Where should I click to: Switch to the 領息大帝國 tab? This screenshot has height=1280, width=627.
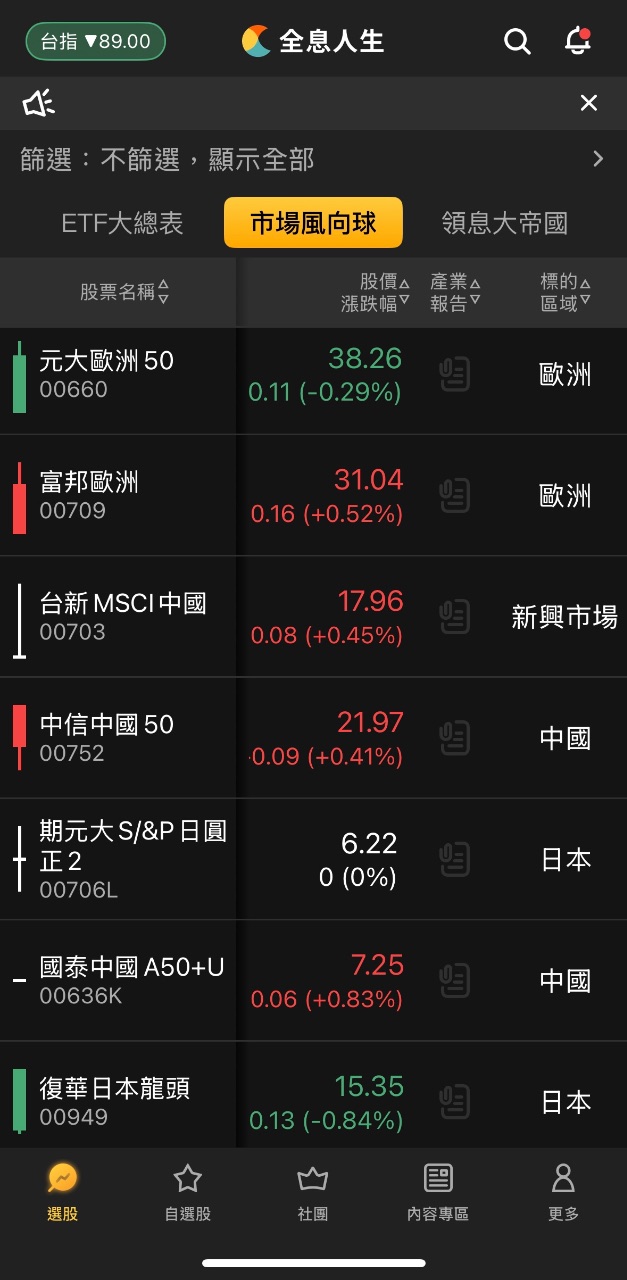click(504, 222)
